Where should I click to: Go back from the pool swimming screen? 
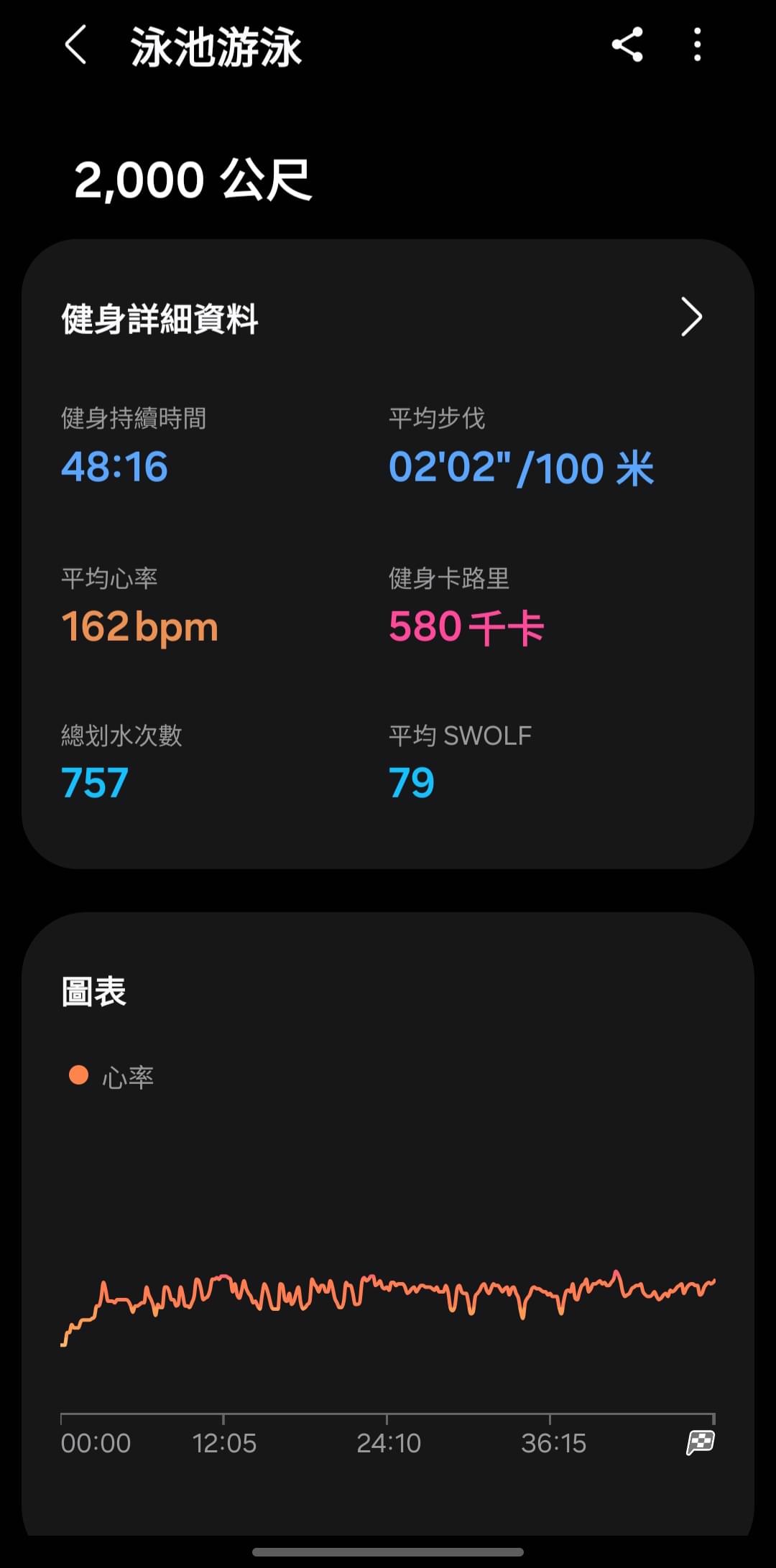[76, 45]
